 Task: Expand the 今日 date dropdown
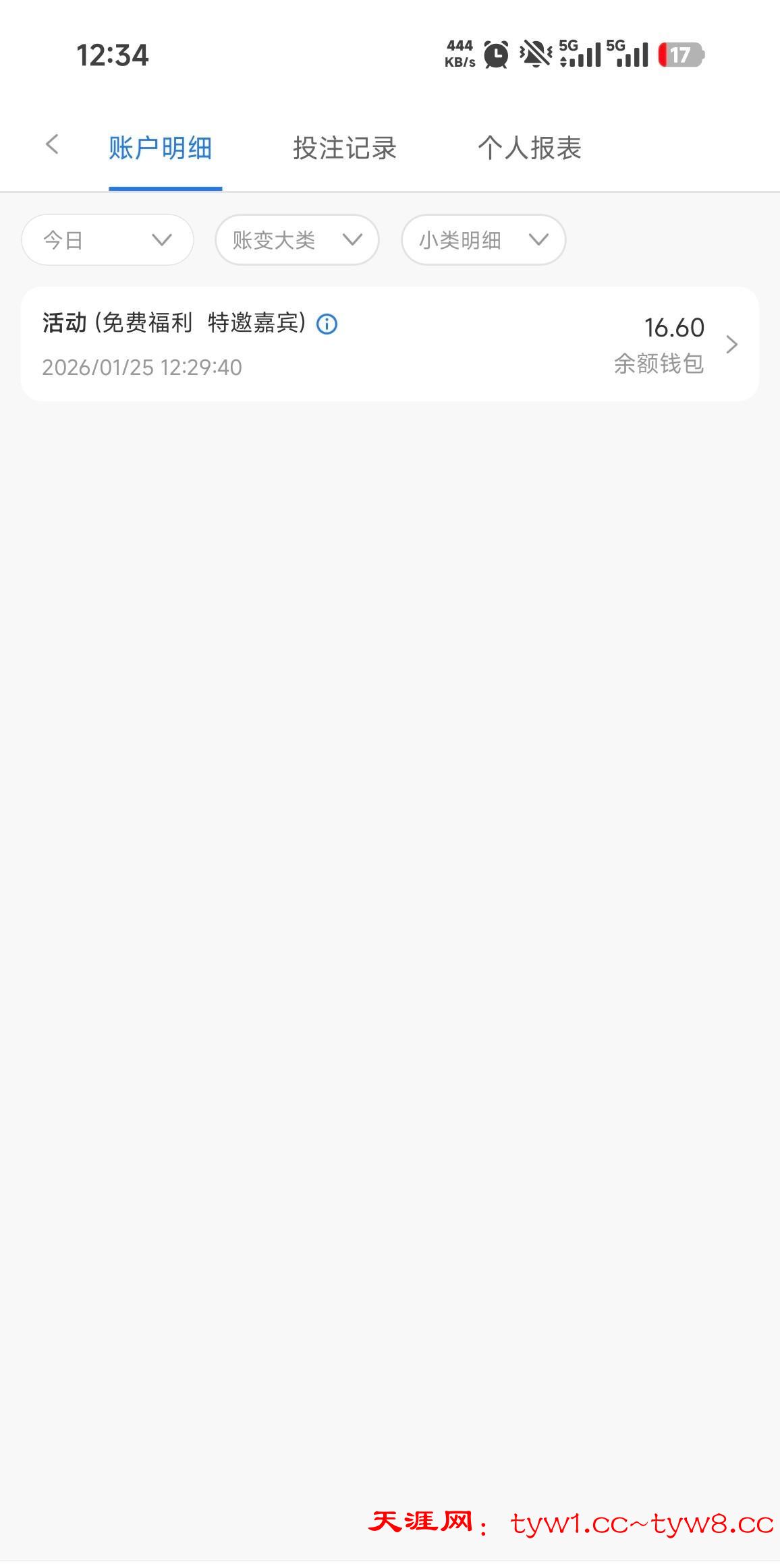pos(107,240)
